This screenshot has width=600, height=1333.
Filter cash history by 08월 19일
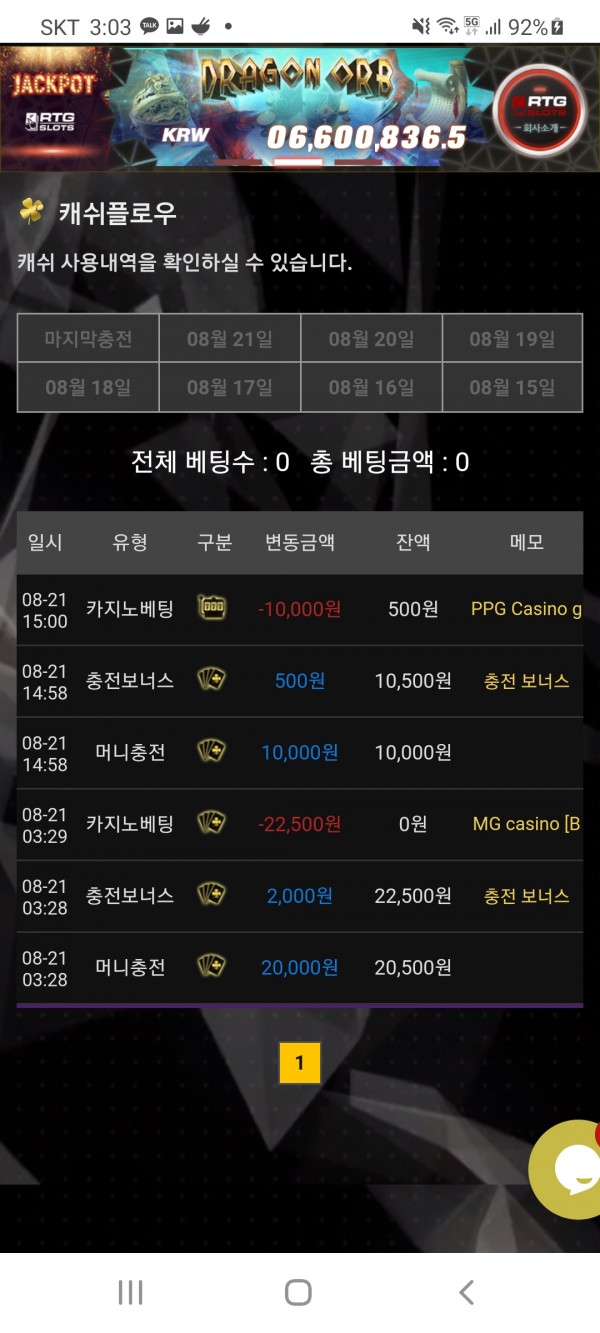click(512, 339)
